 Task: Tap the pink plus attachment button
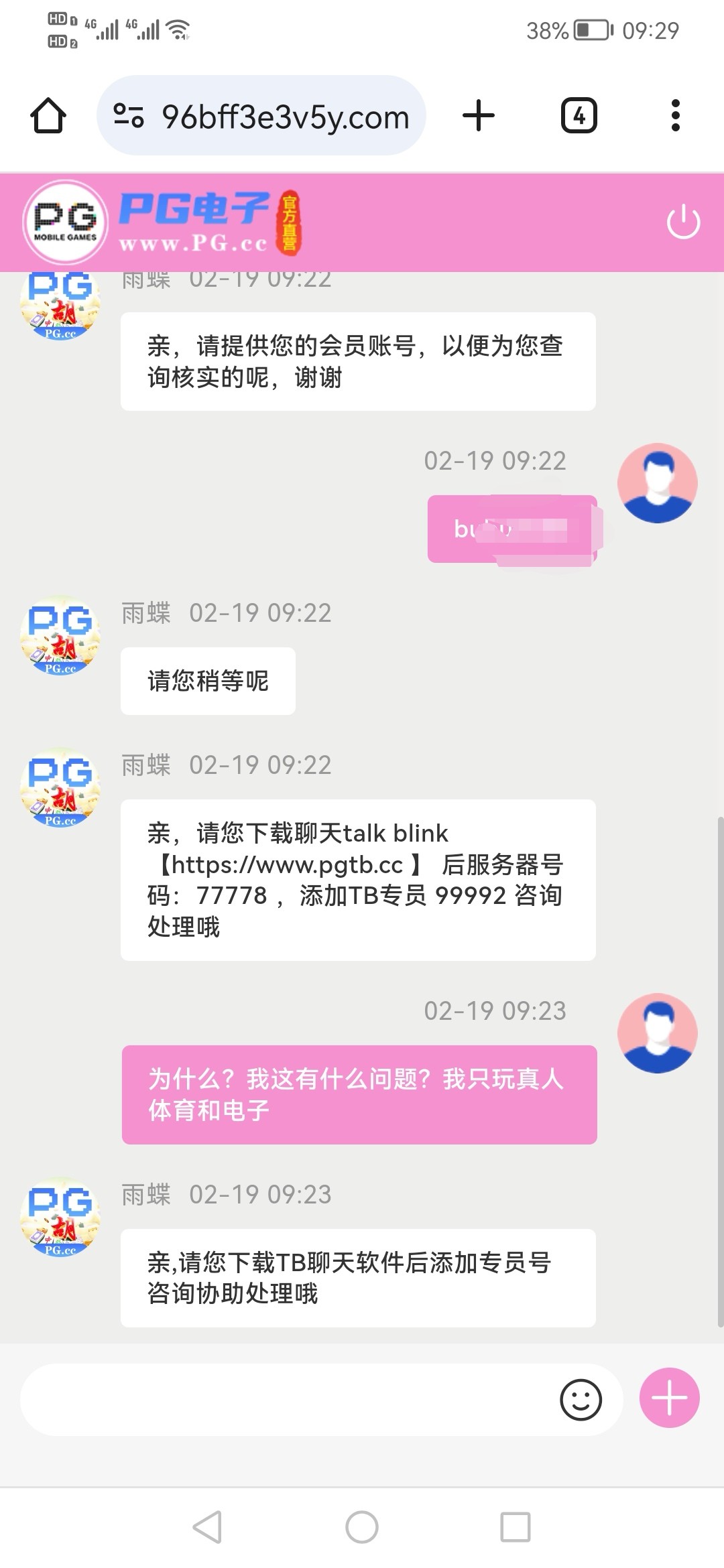[669, 1398]
